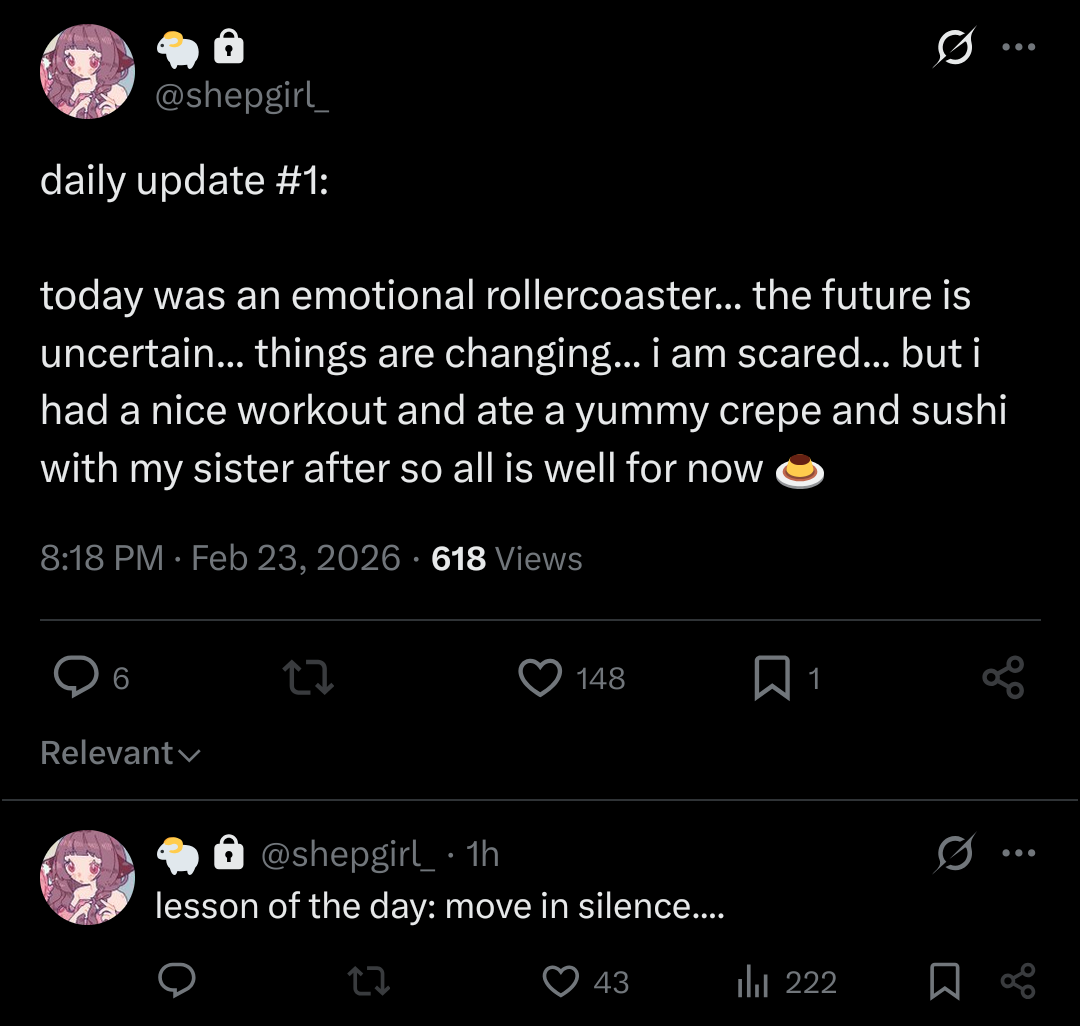View analytics for the "lesson of the day" comment
This screenshot has width=1080, height=1026.
[x=752, y=982]
